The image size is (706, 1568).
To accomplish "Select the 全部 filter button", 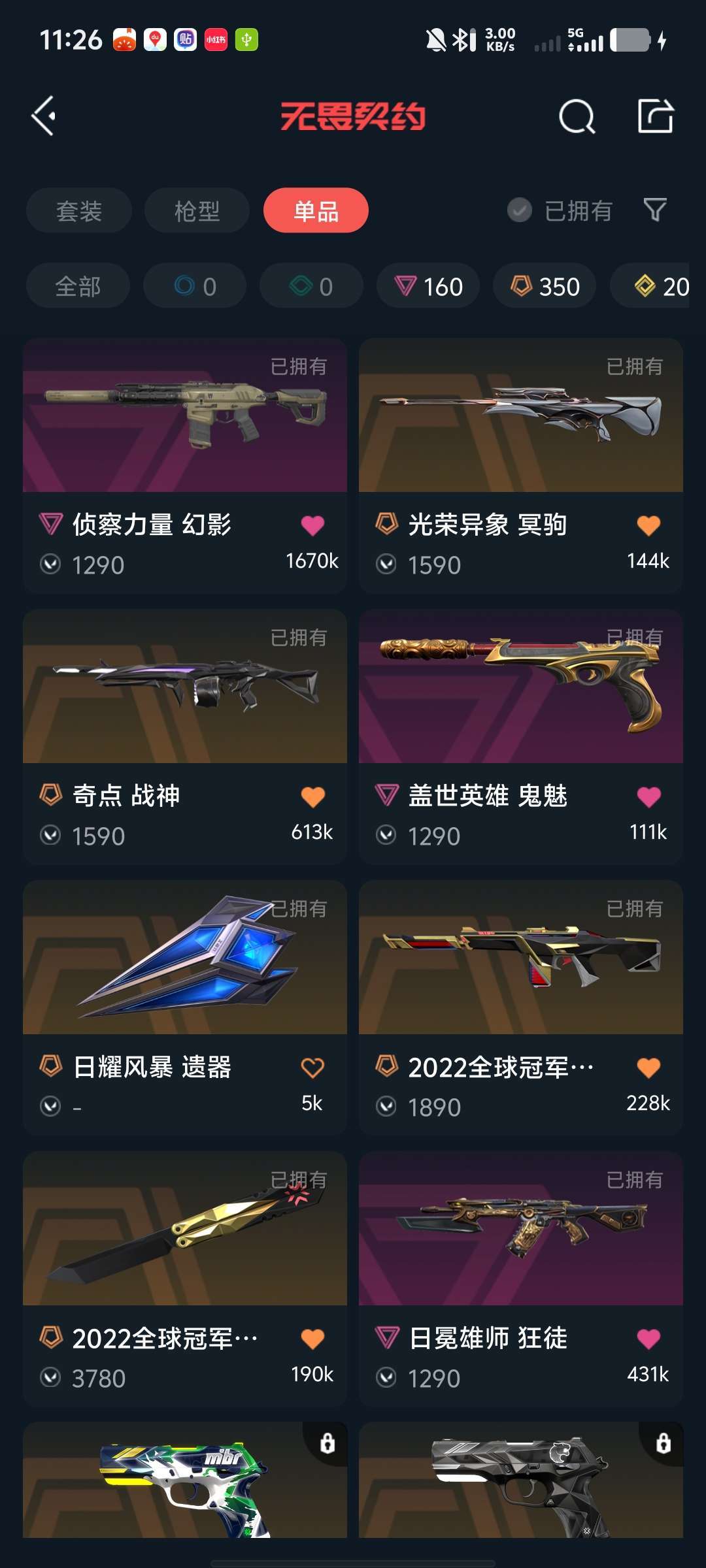I will 78,286.
